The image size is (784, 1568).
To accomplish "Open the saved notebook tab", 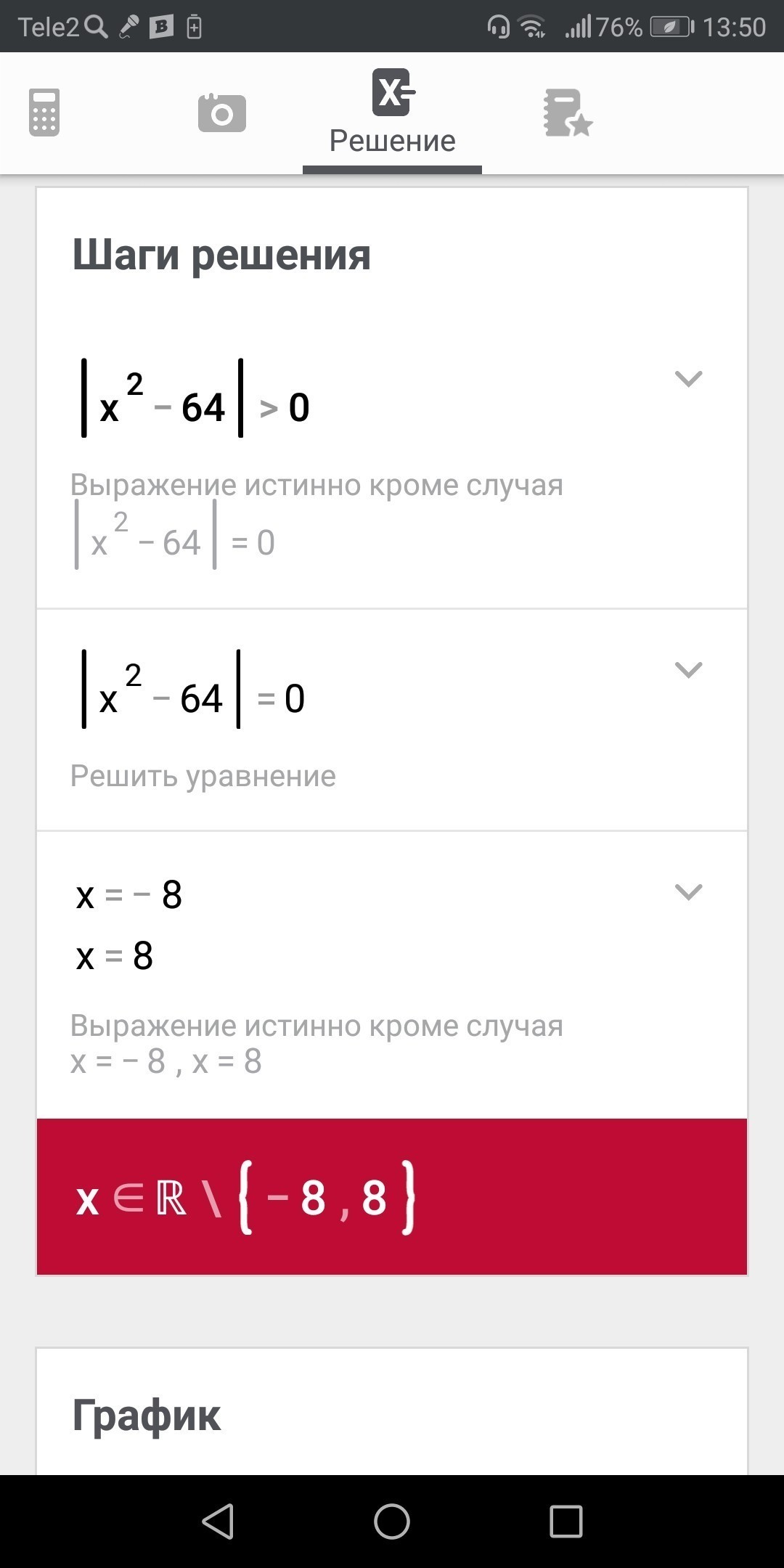I will (x=568, y=113).
